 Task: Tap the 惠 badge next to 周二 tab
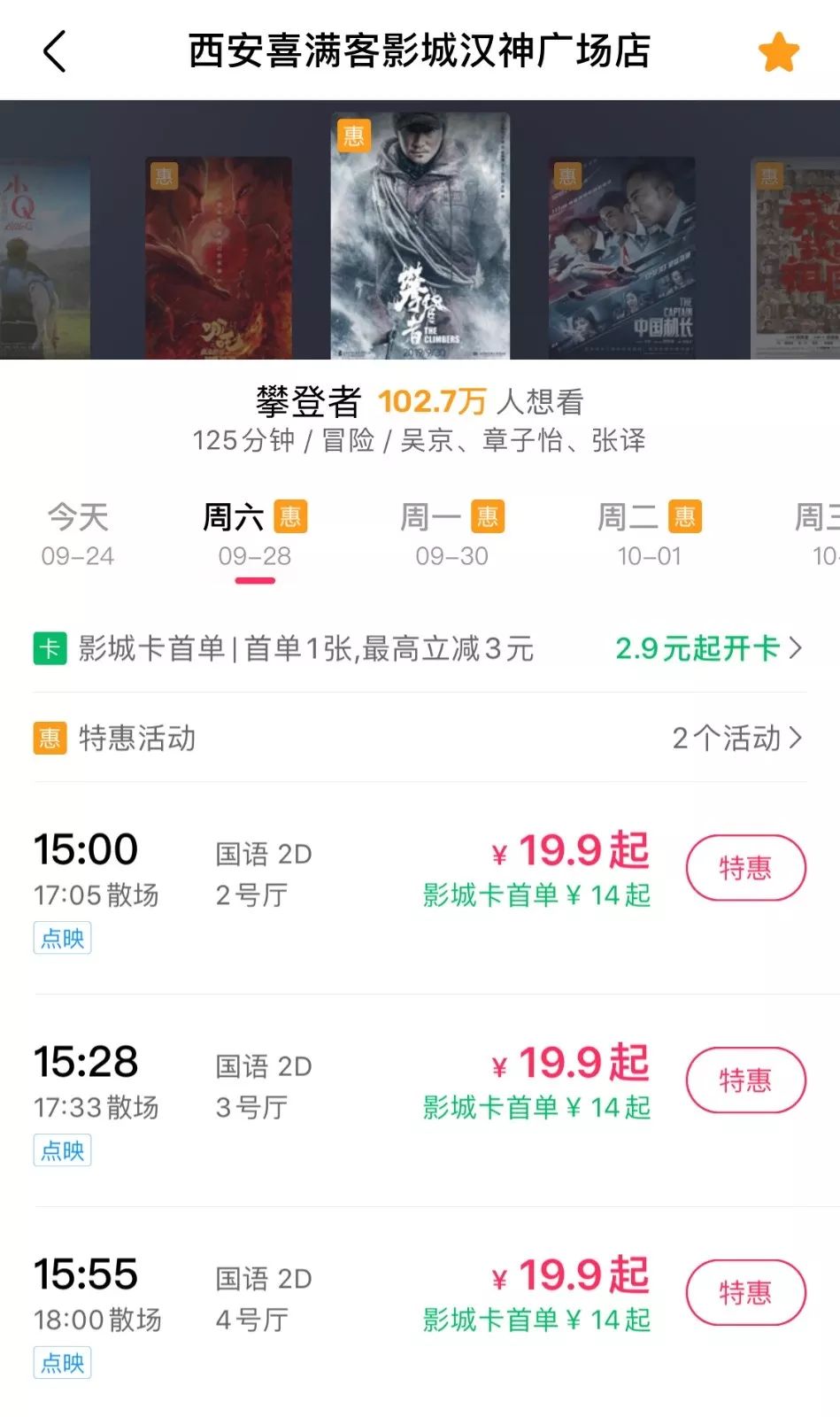(x=683, y=516)
